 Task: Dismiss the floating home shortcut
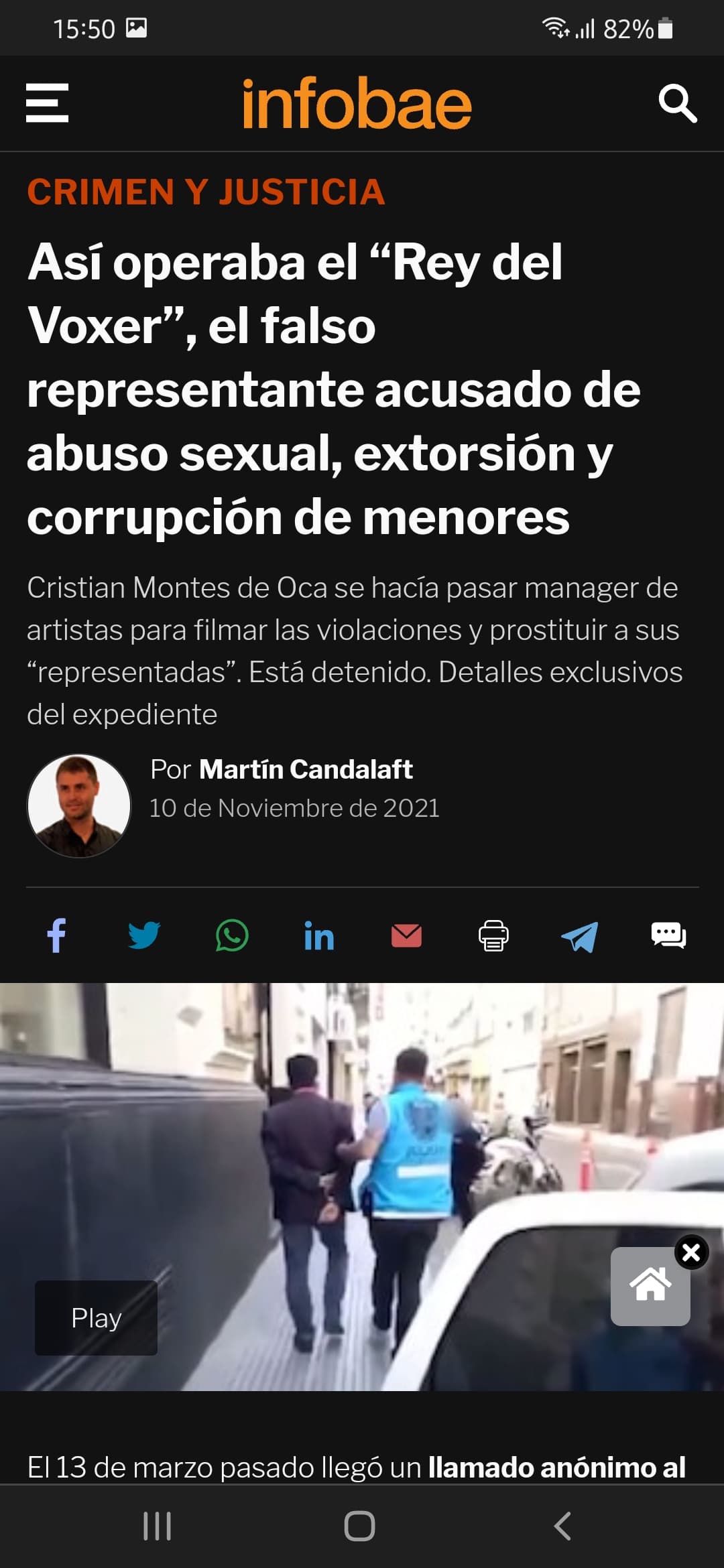click(691, 1252)
